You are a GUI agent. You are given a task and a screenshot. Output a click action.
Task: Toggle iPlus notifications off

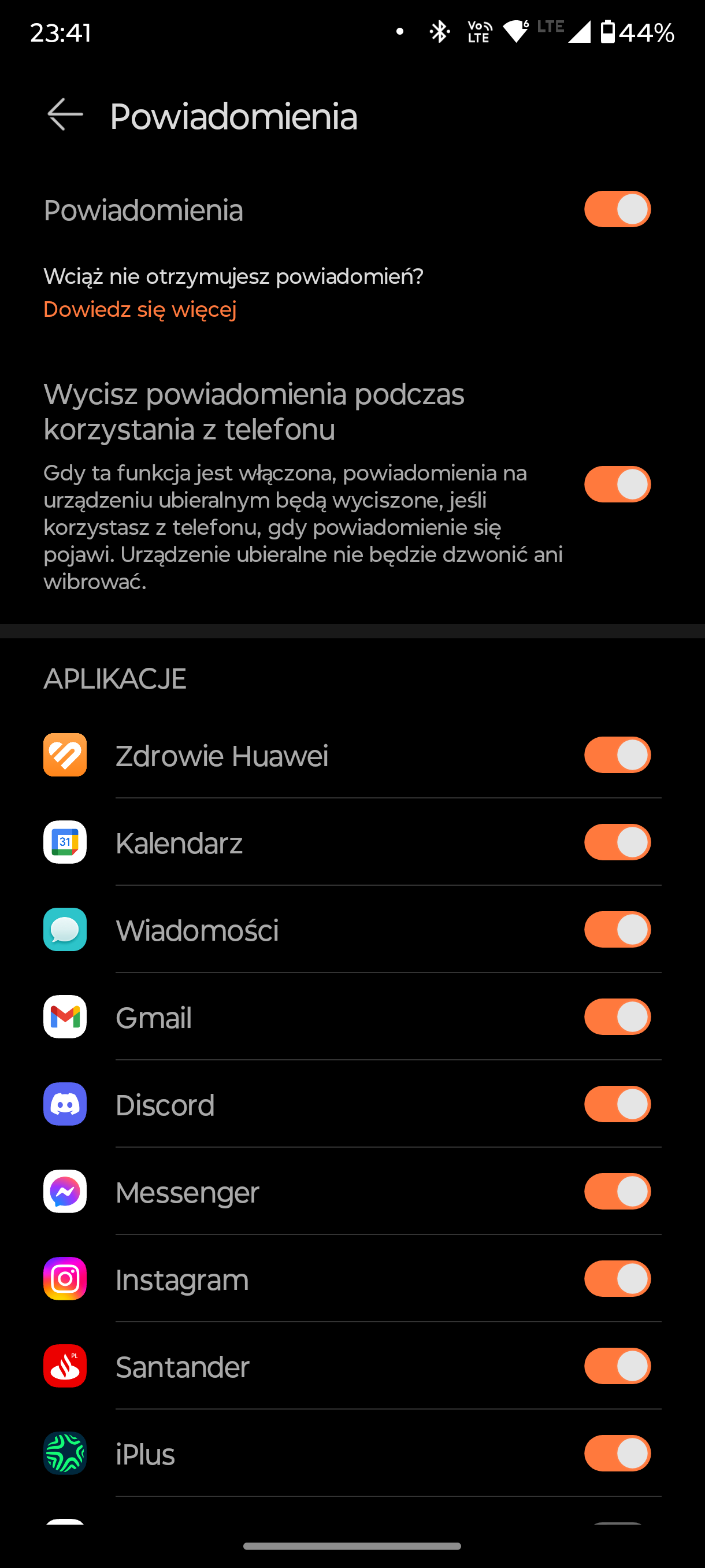tap(617, 1454)
